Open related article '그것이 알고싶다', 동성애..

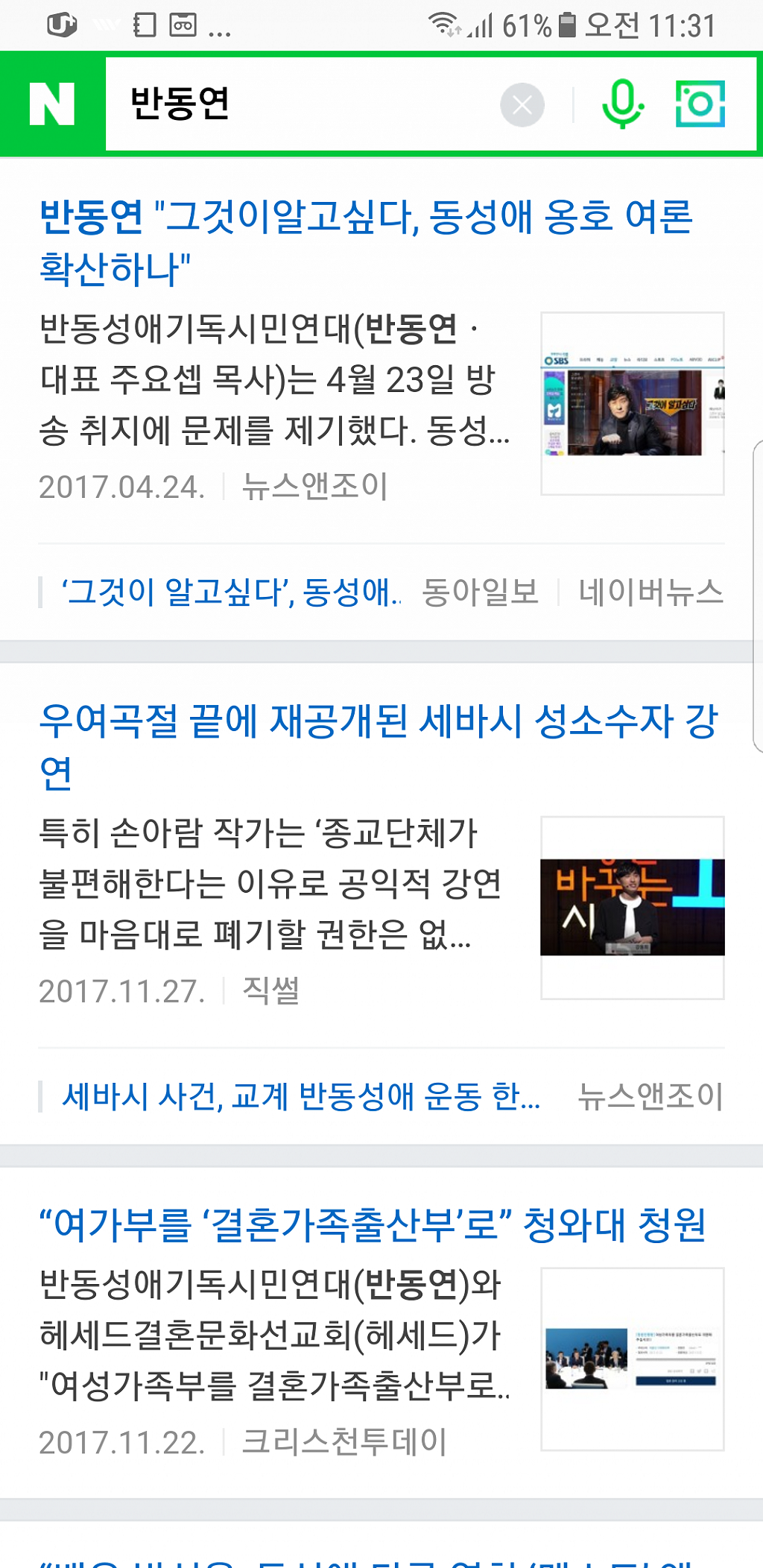[x=231, y=592]
